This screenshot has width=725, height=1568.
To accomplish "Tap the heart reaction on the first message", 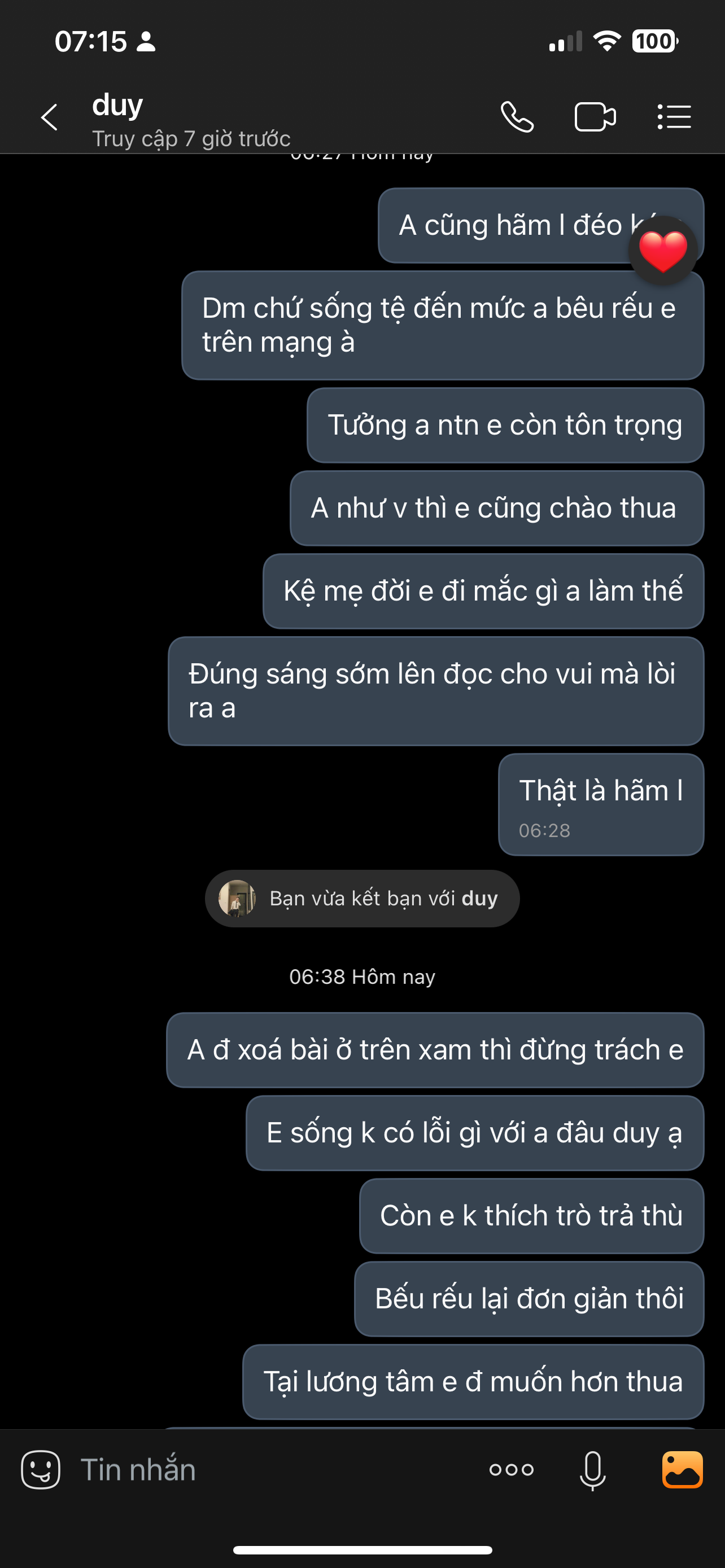I will pos(662,250).
